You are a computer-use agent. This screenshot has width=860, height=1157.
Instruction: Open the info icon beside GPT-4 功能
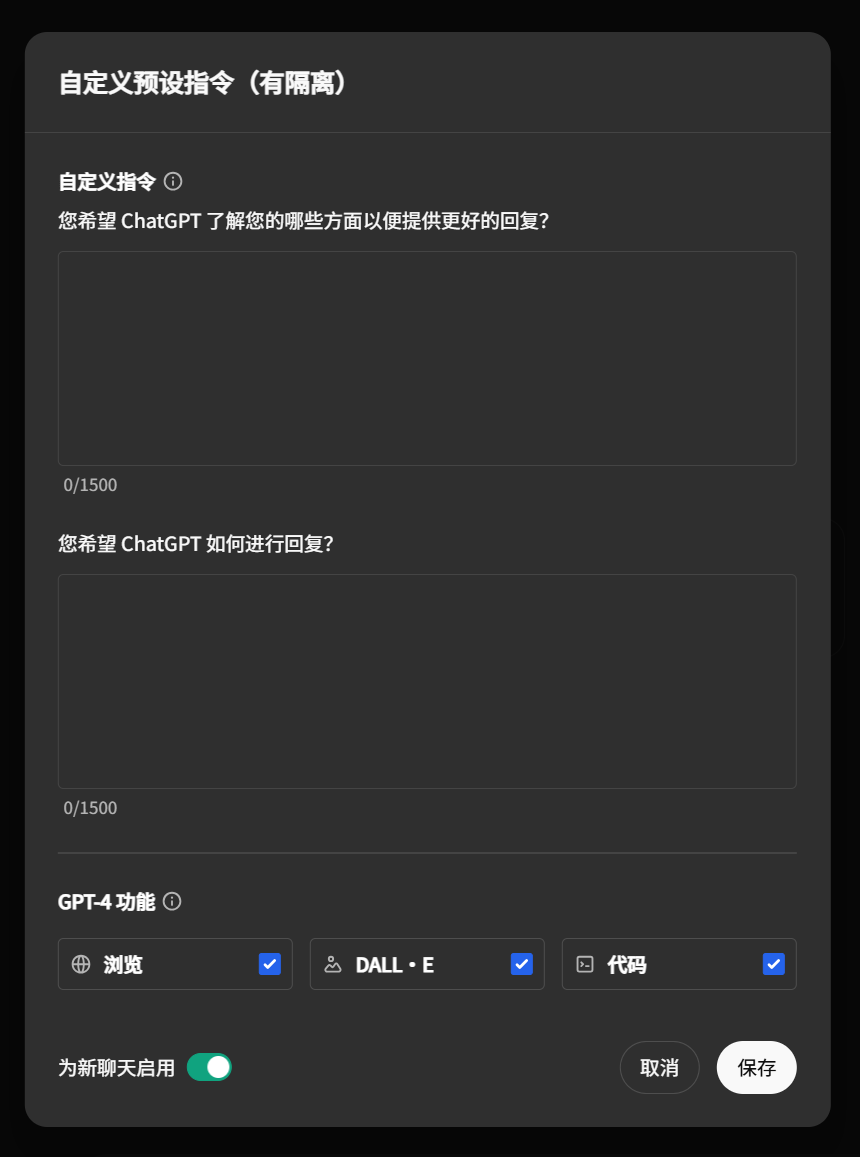click(x=172, y=901)
